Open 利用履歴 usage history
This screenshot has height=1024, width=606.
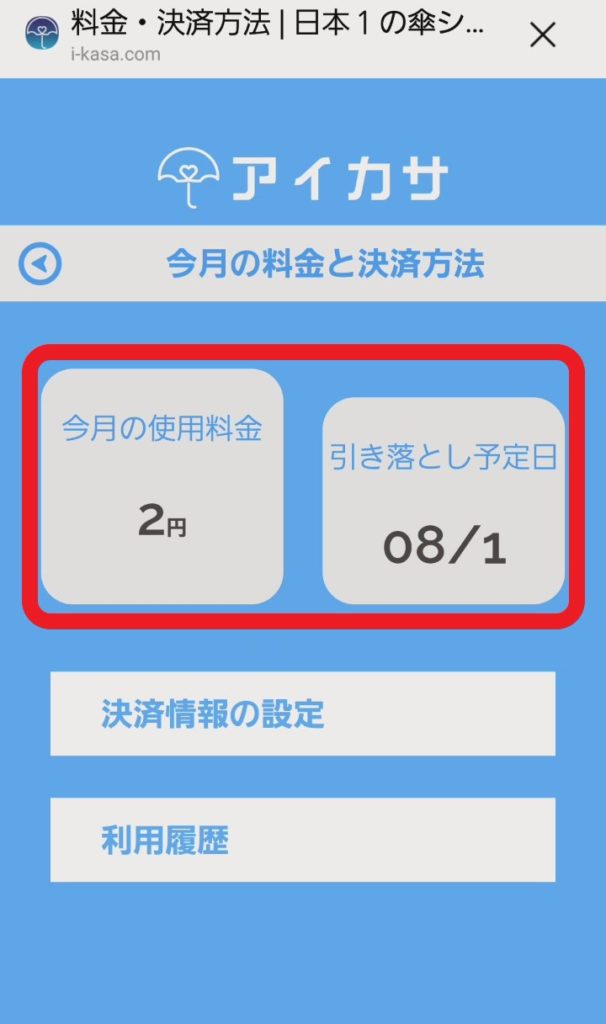pyautogui.click(x=302, y=840)
